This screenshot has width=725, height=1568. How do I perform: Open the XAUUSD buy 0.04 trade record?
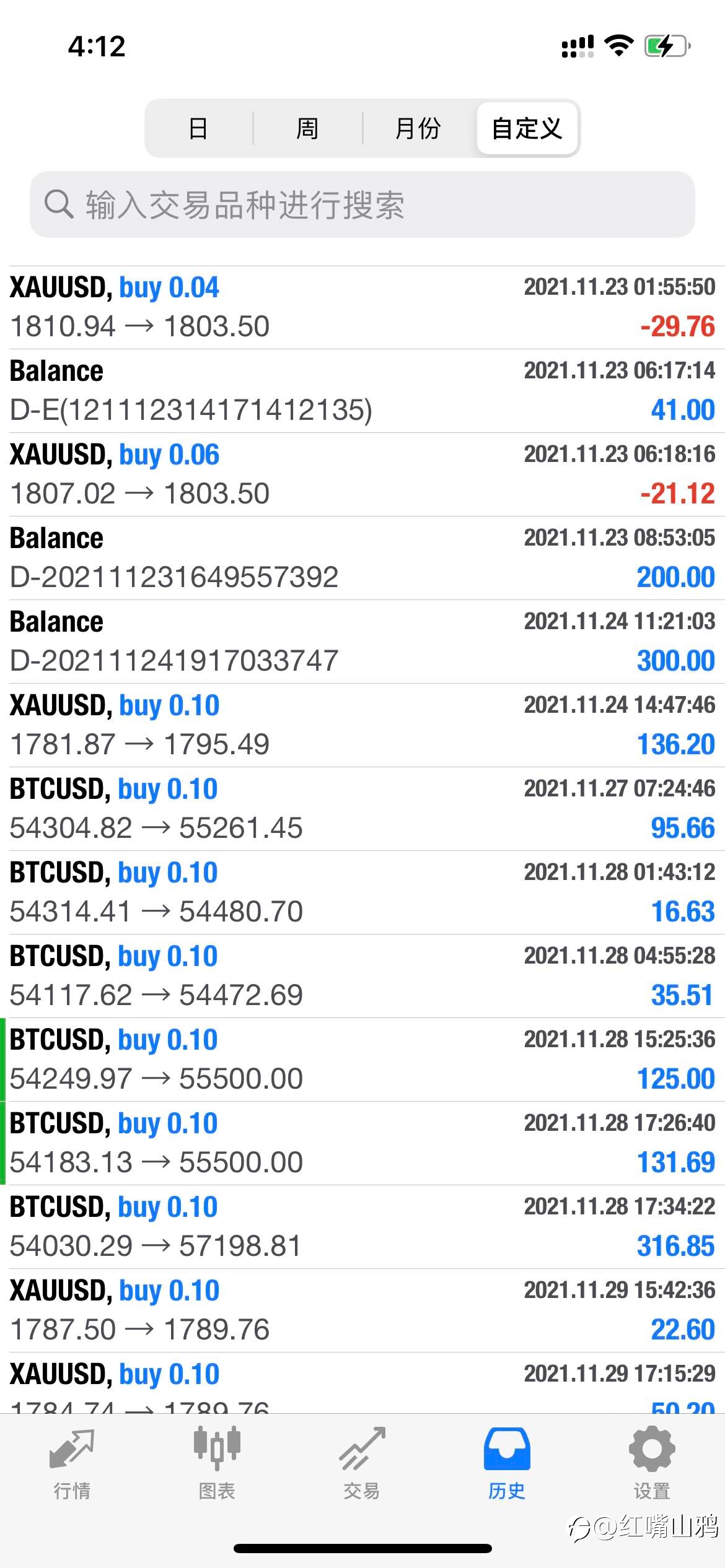[x=362, y=308]
